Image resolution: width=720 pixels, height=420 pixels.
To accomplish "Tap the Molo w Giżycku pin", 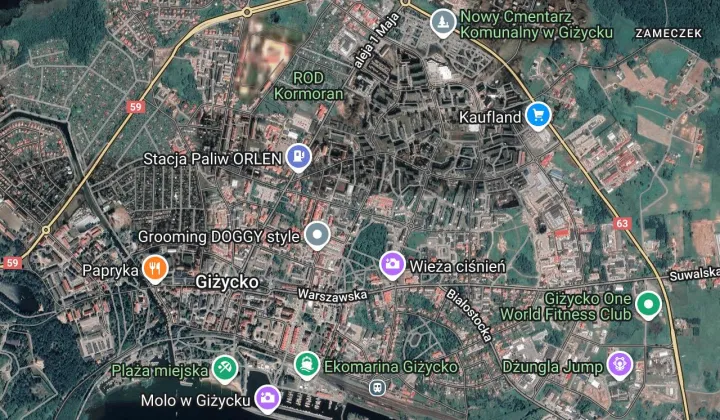I will (x=267, y=399).
